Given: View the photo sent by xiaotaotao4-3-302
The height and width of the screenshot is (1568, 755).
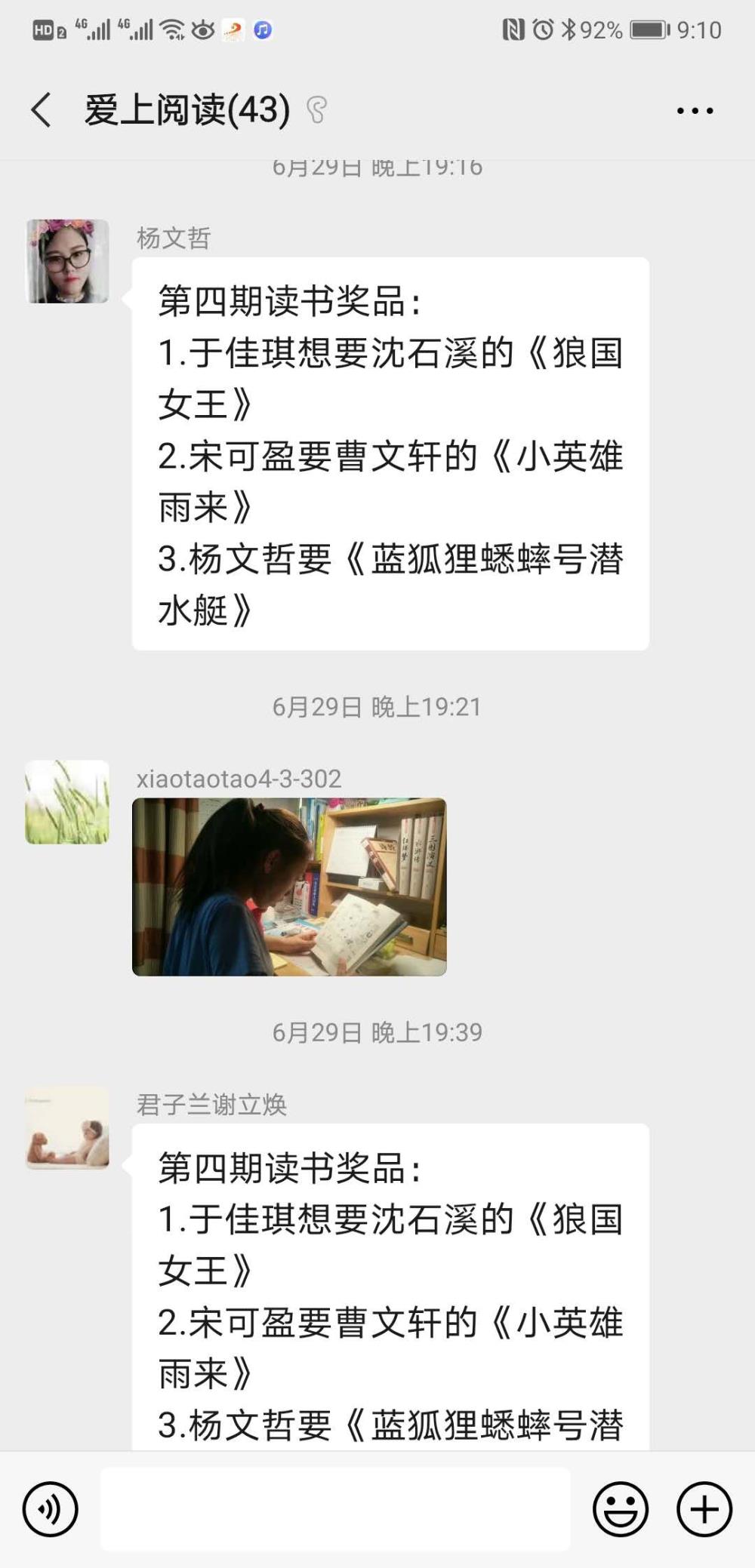Looking at the screenshot, I should 289,887.
